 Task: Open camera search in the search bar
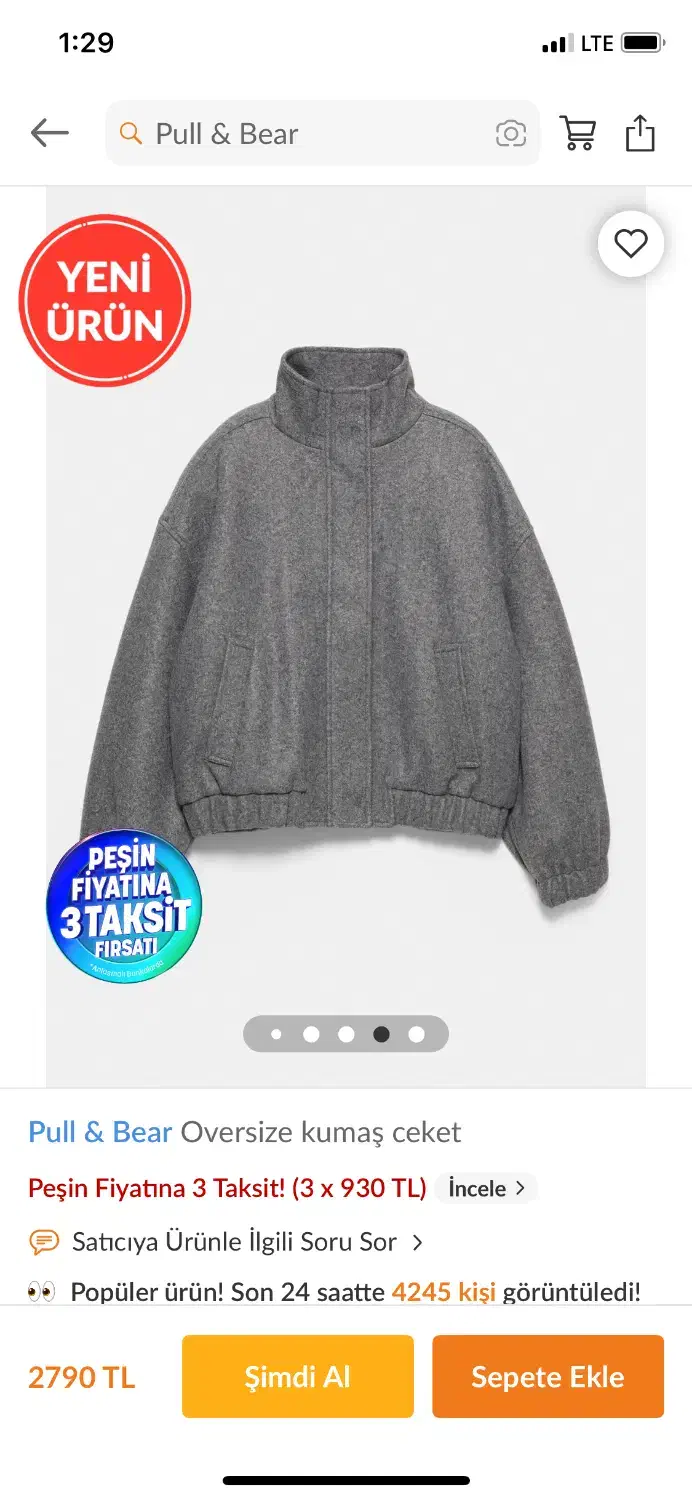[x=510, y=134]
